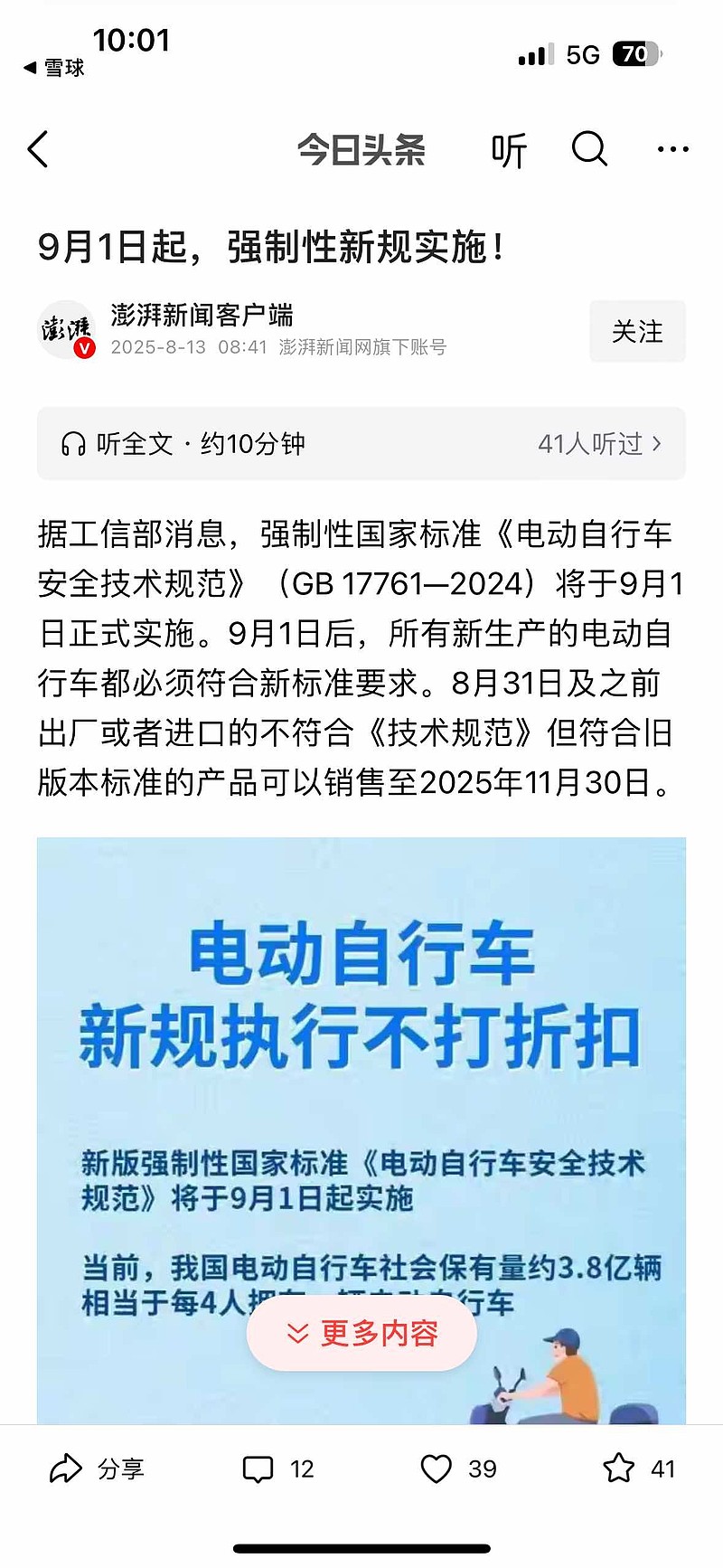Return to 雪球 app via status bar link

54,68
